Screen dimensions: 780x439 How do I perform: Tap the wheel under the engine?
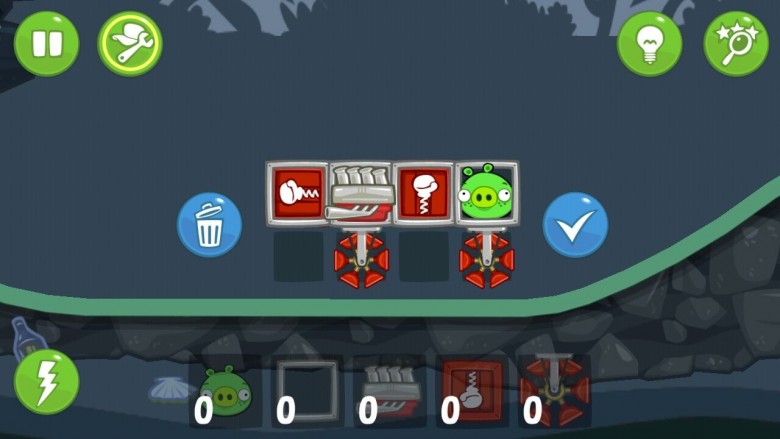(361, 258)
